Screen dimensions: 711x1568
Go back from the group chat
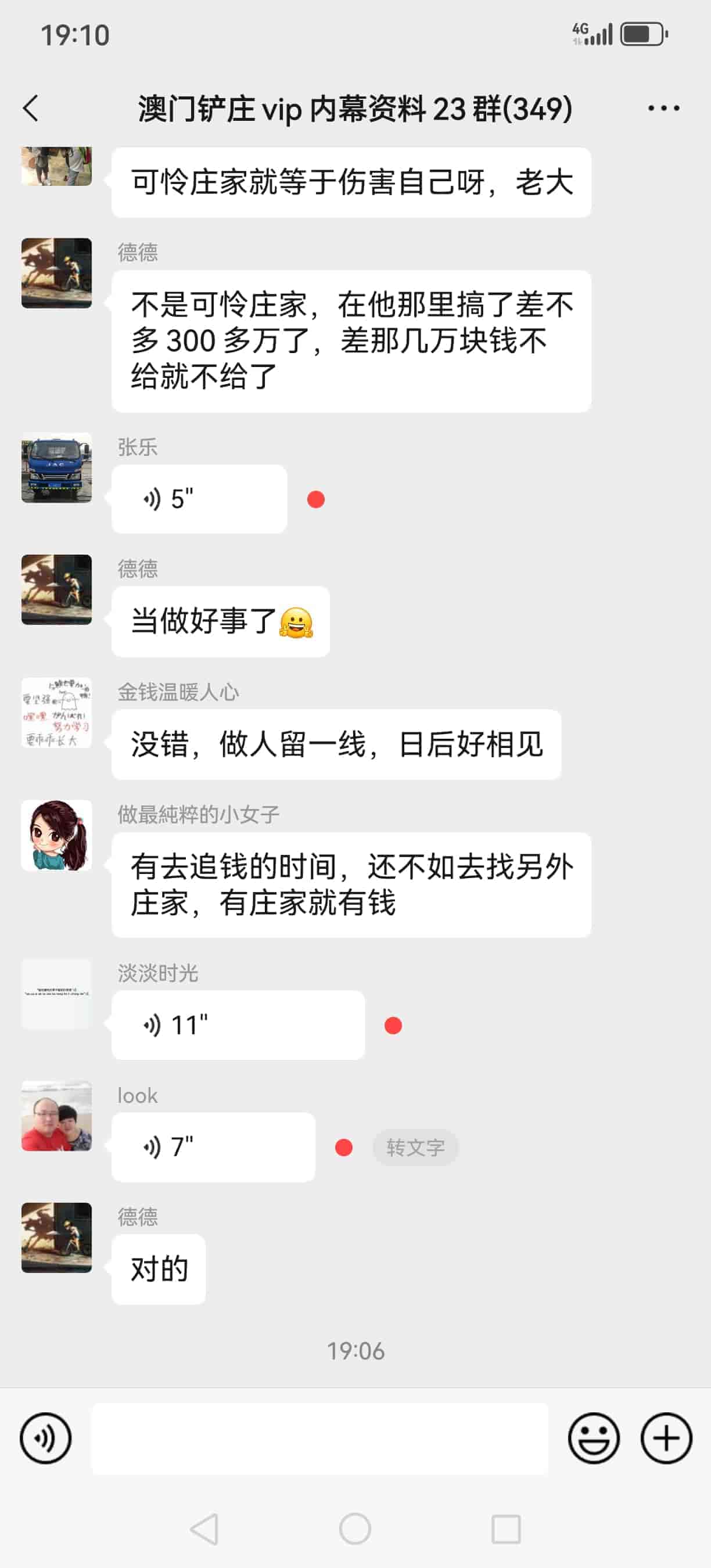tap(30, 109)
